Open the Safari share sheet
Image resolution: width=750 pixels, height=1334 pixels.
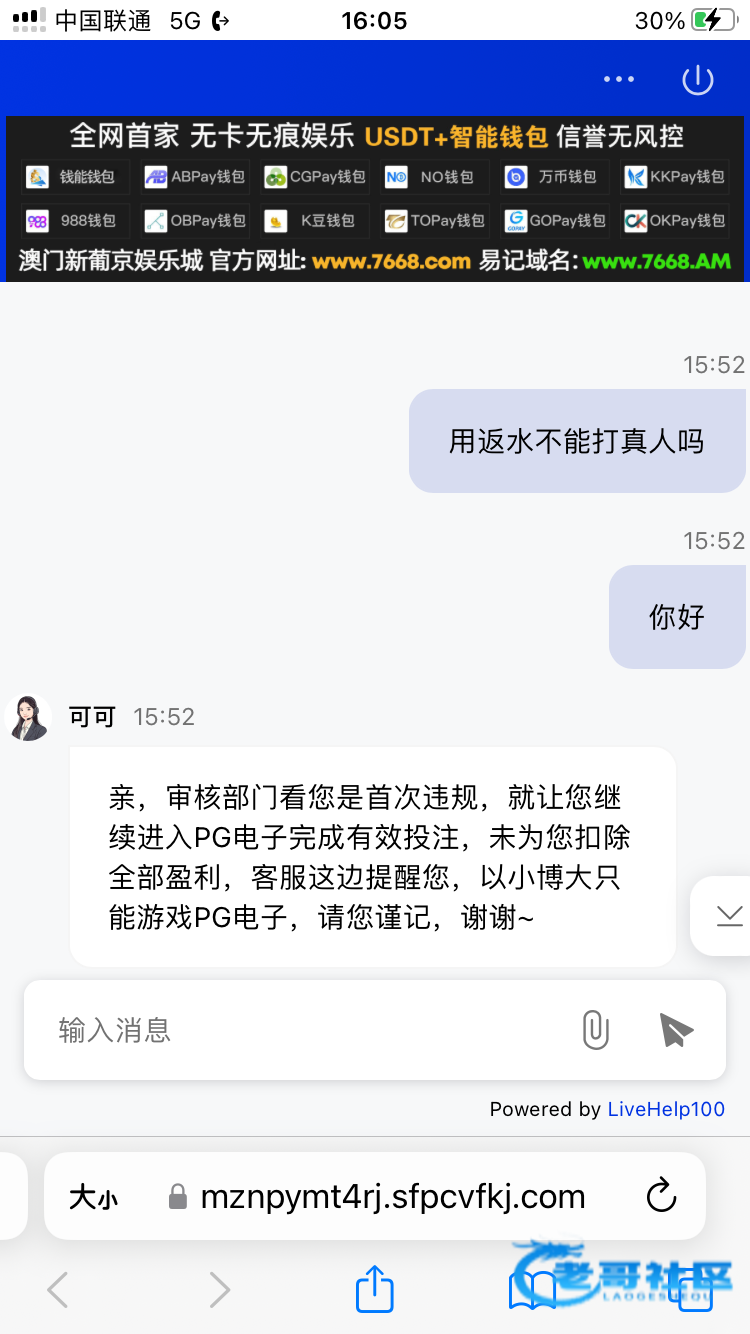tap(375, 1288)
